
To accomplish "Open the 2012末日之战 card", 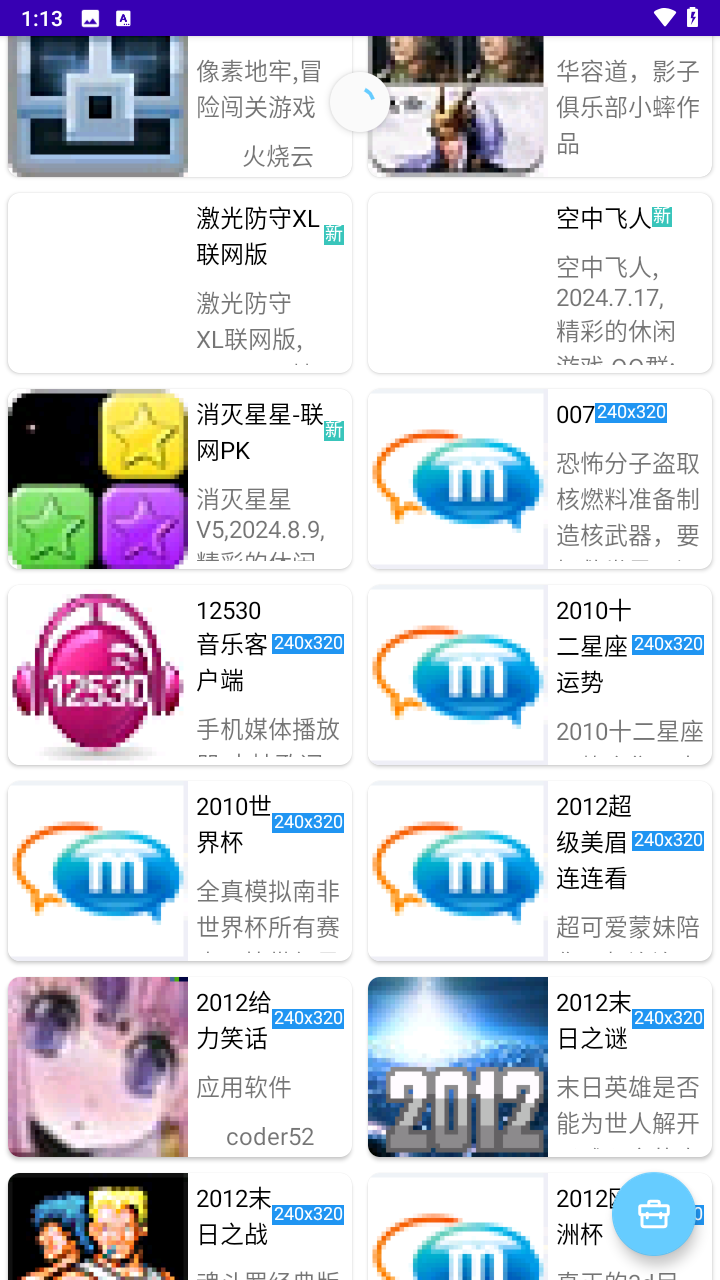I will click(180, 1230).
